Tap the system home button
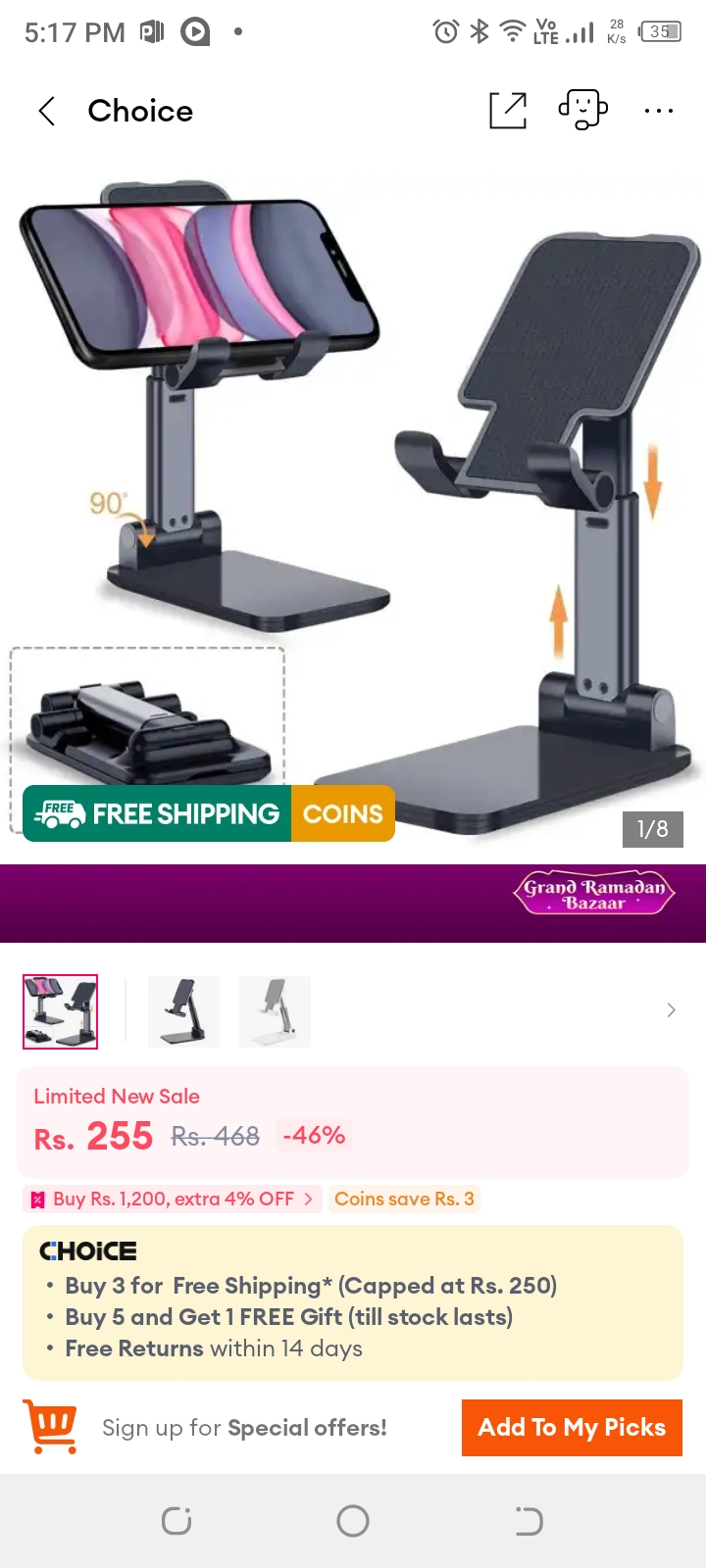Screen dimensions: 706x1568 [353, 1521]
